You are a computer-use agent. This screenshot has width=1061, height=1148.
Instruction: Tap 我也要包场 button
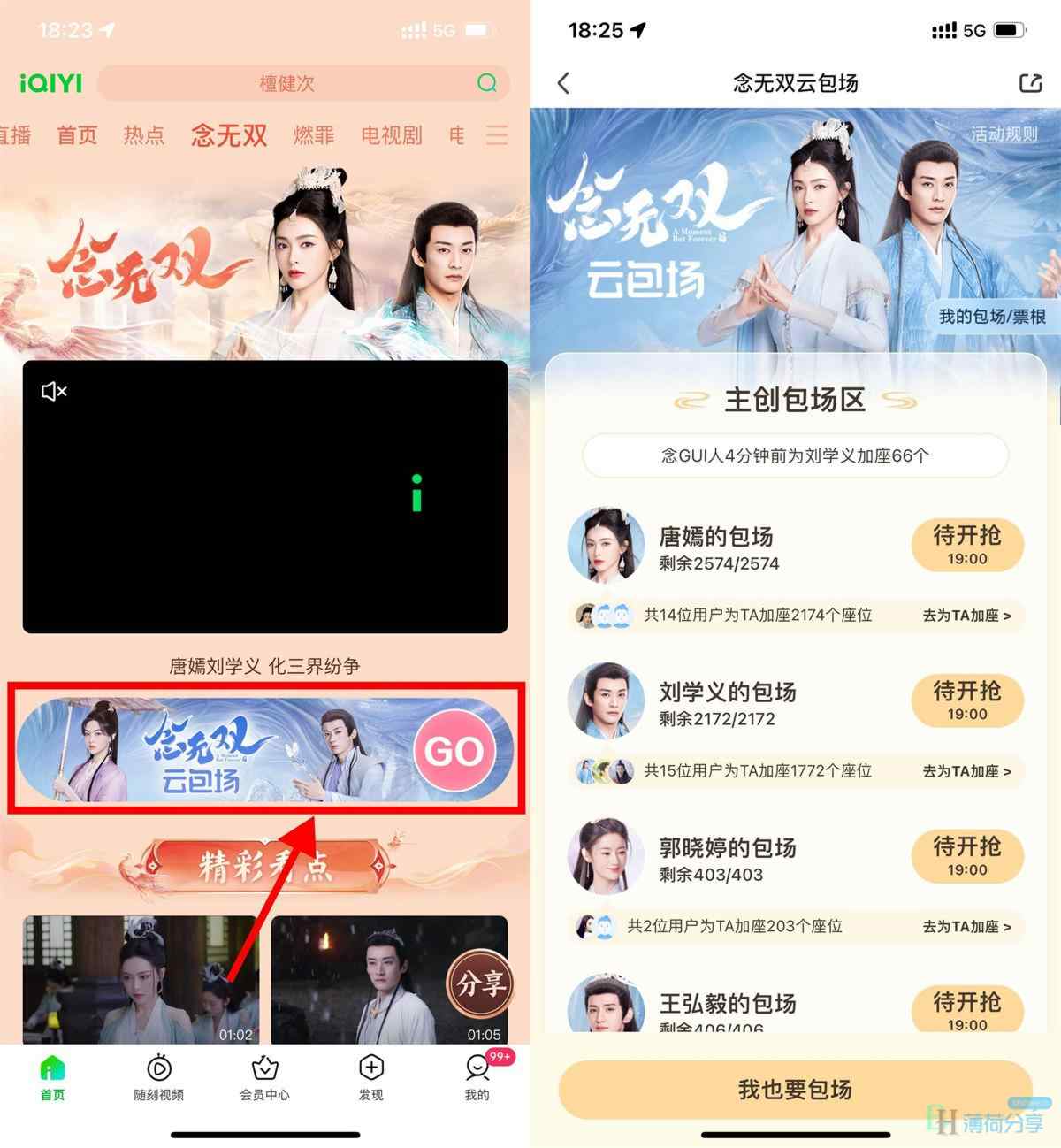coord(794,1090)
